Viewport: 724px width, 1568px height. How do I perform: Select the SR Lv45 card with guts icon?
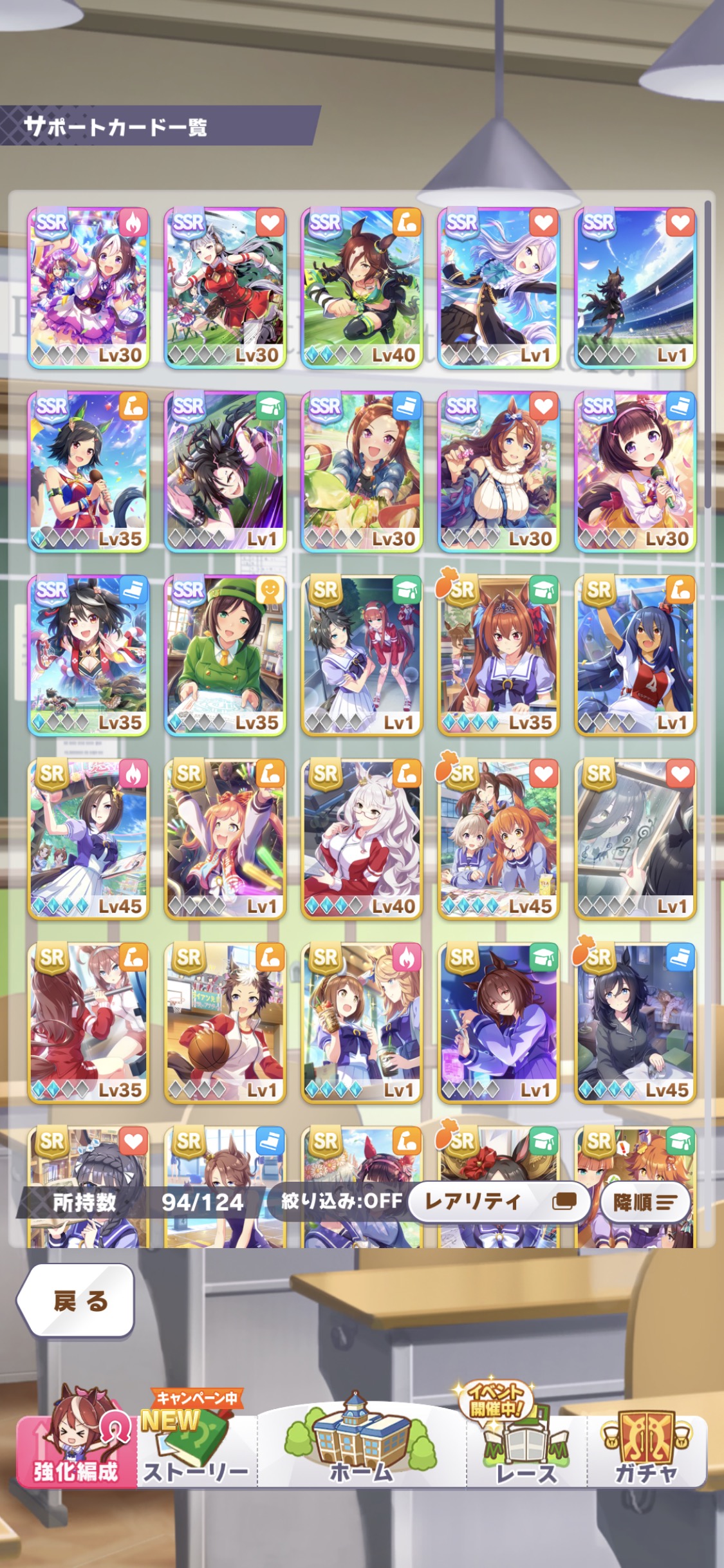[x=88, y=839]
